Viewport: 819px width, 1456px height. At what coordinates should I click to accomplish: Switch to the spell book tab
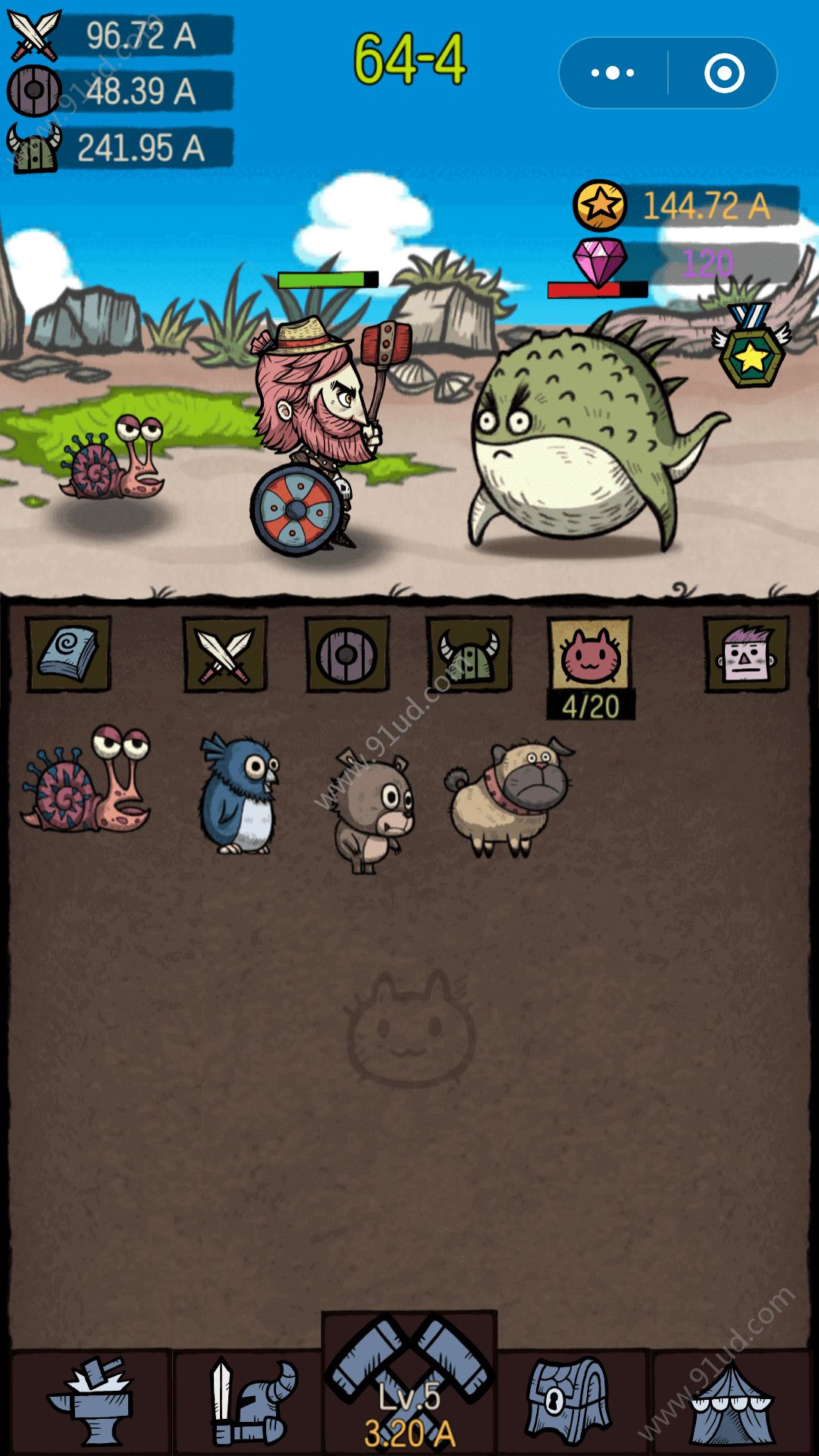point(69,654)
